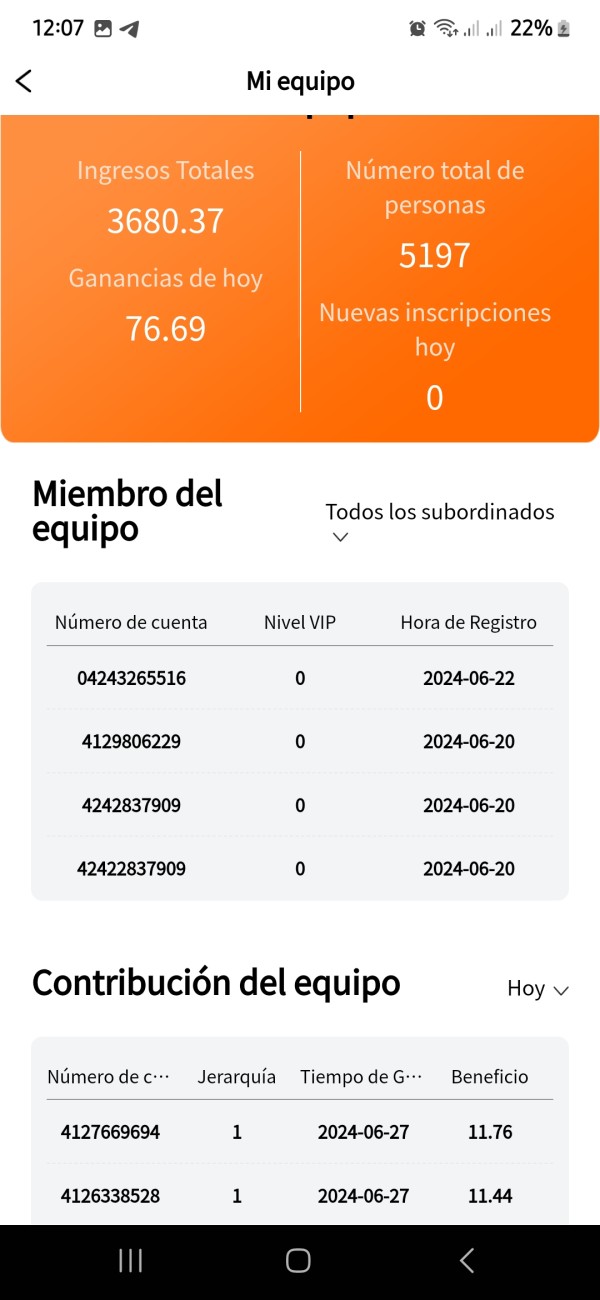
Task: Go back from Mi equipo page
Action: [x=24, y=81]
